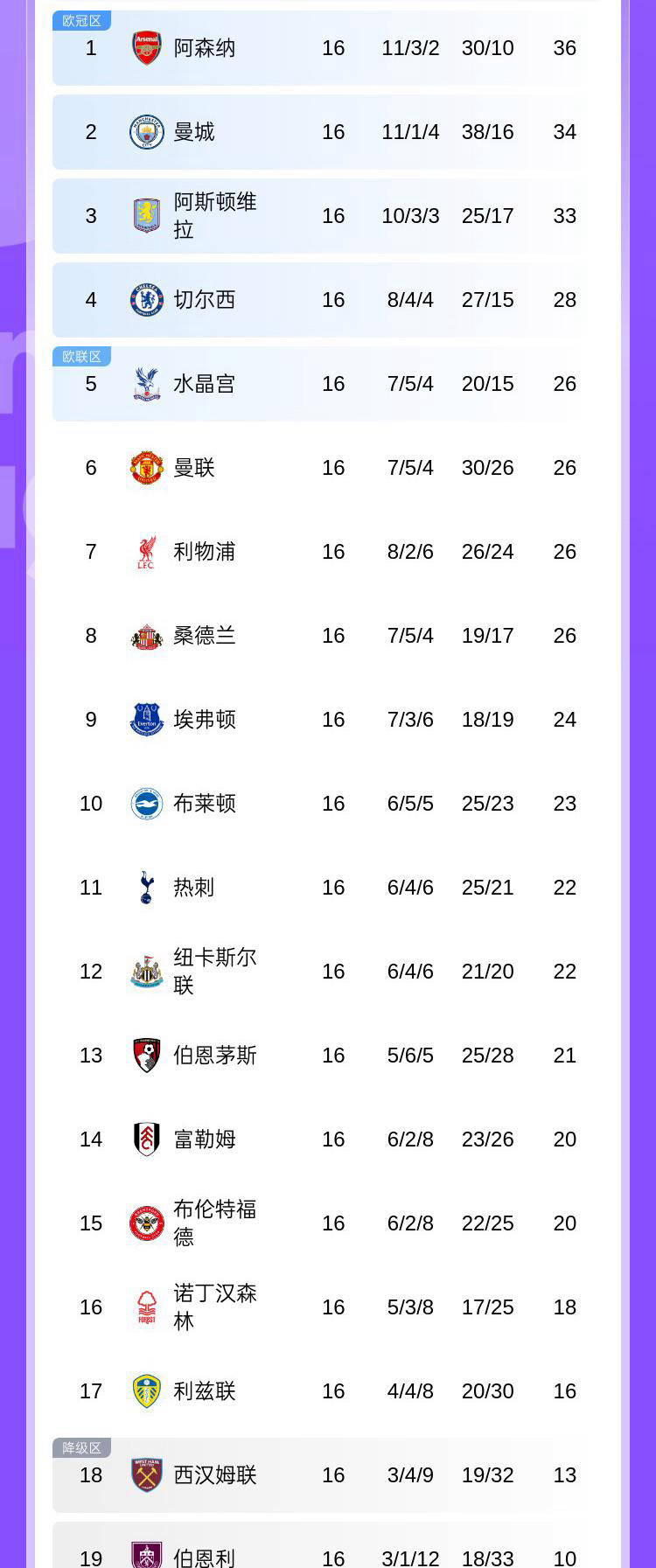Click the Tottenham Hotspur crest

[146, 887]
